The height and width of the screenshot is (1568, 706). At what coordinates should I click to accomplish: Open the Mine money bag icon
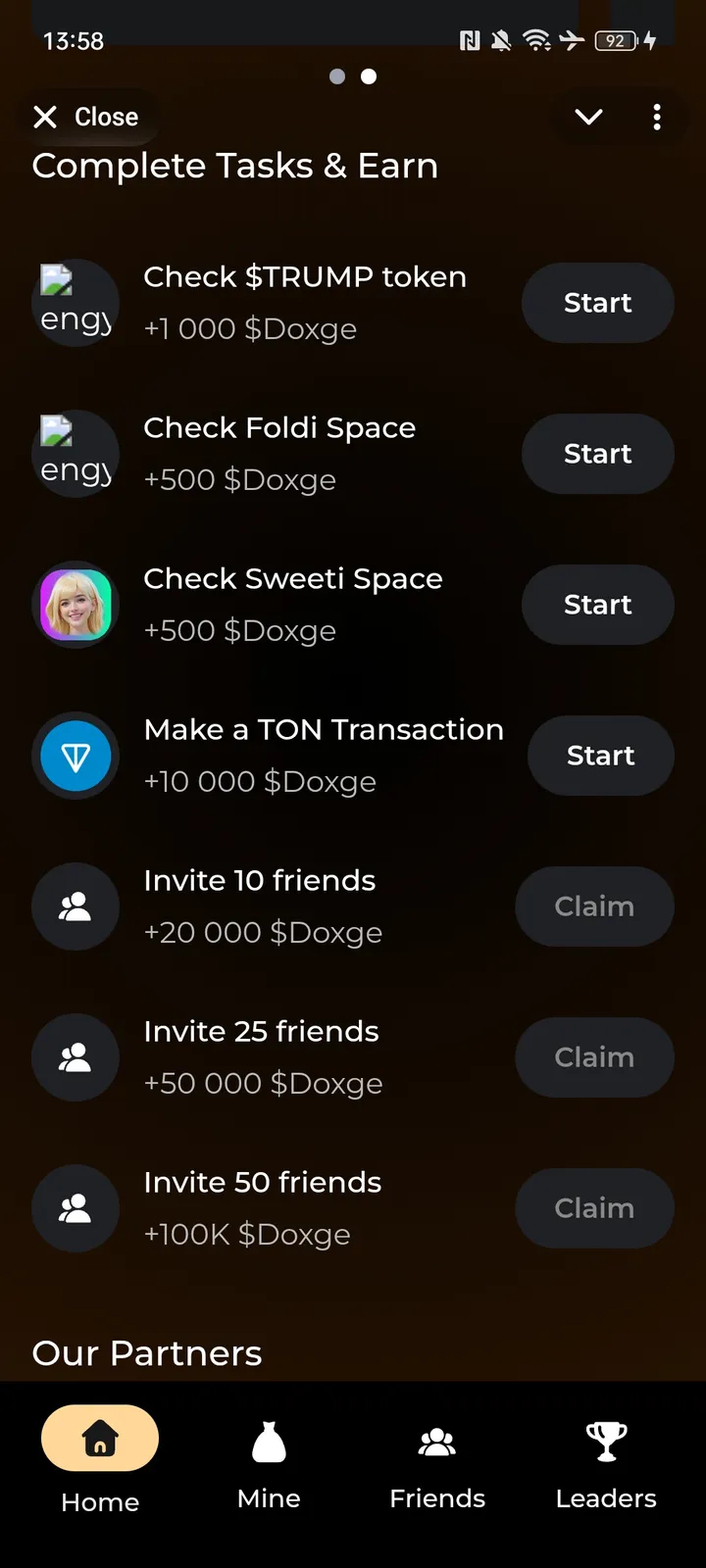(x=268, y=1441)
